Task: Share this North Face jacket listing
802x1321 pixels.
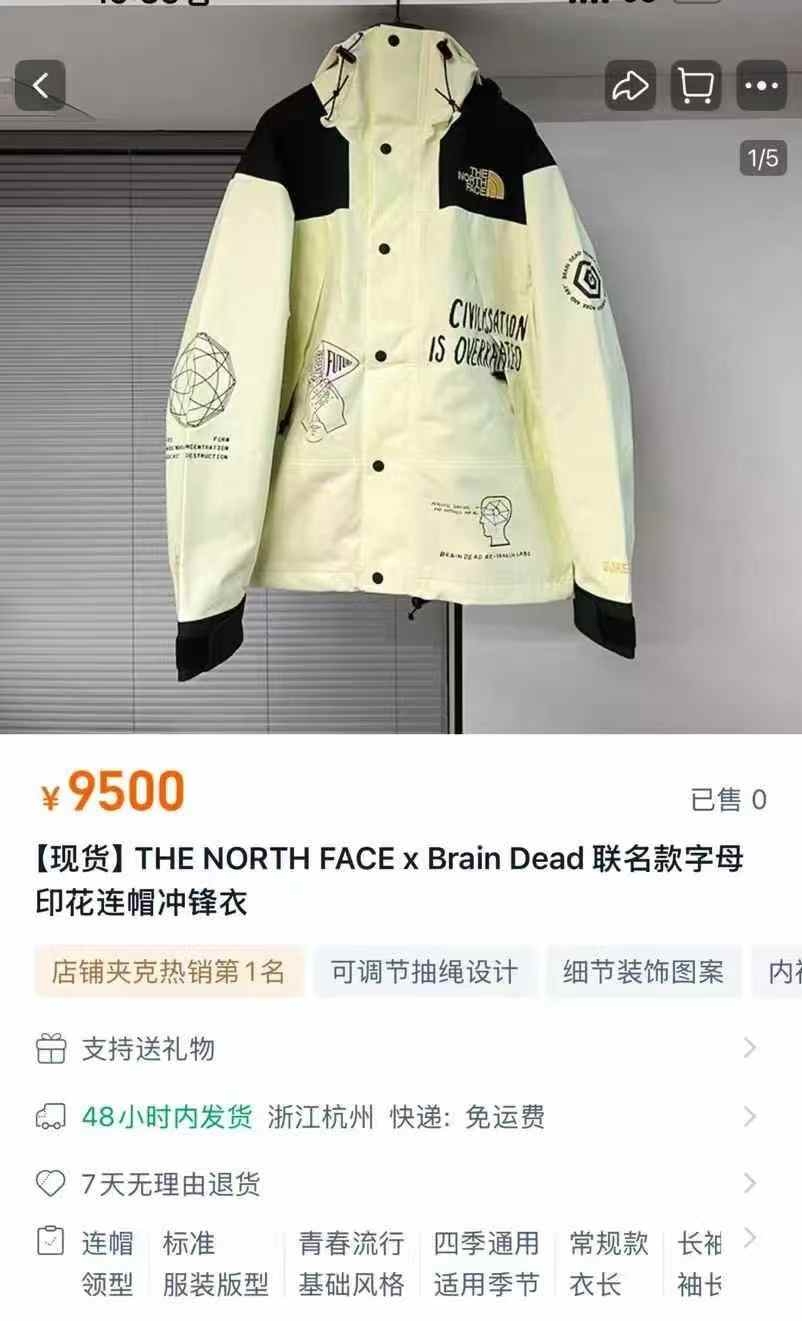Action: tap(630, 86)
